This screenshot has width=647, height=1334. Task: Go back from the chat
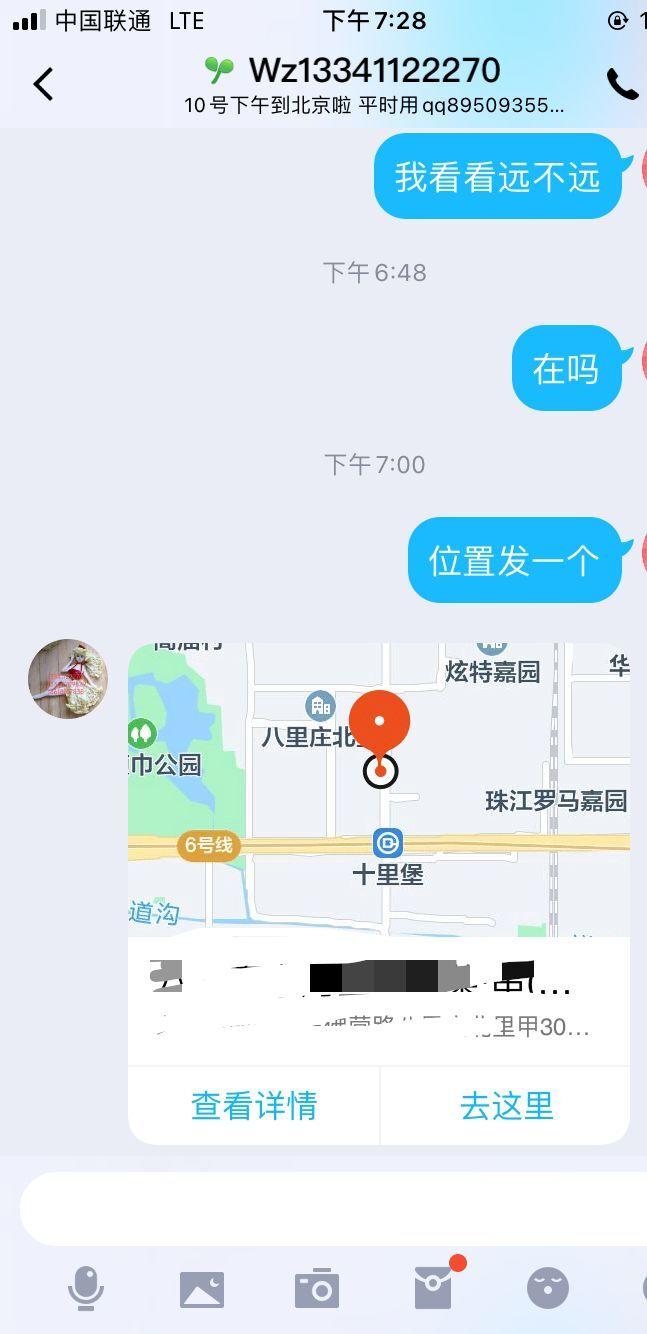point(43,84)
